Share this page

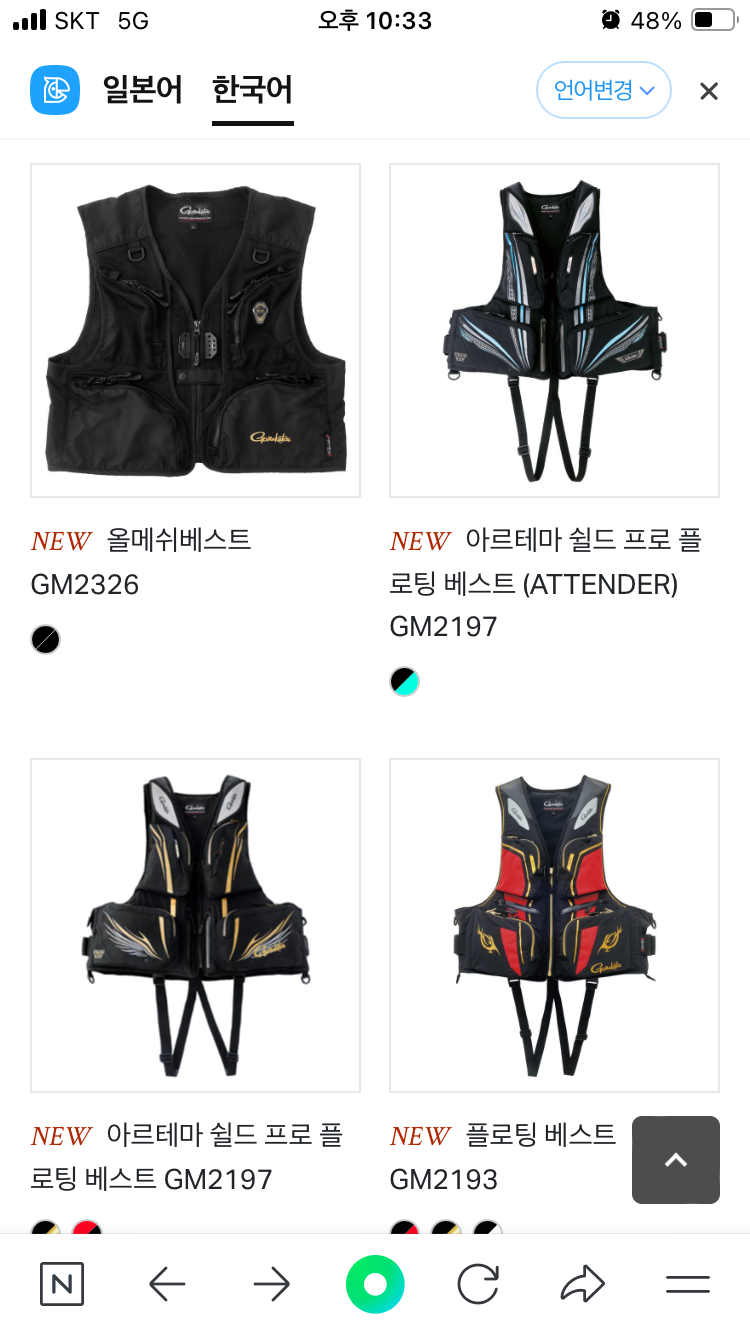point(583,1284)
